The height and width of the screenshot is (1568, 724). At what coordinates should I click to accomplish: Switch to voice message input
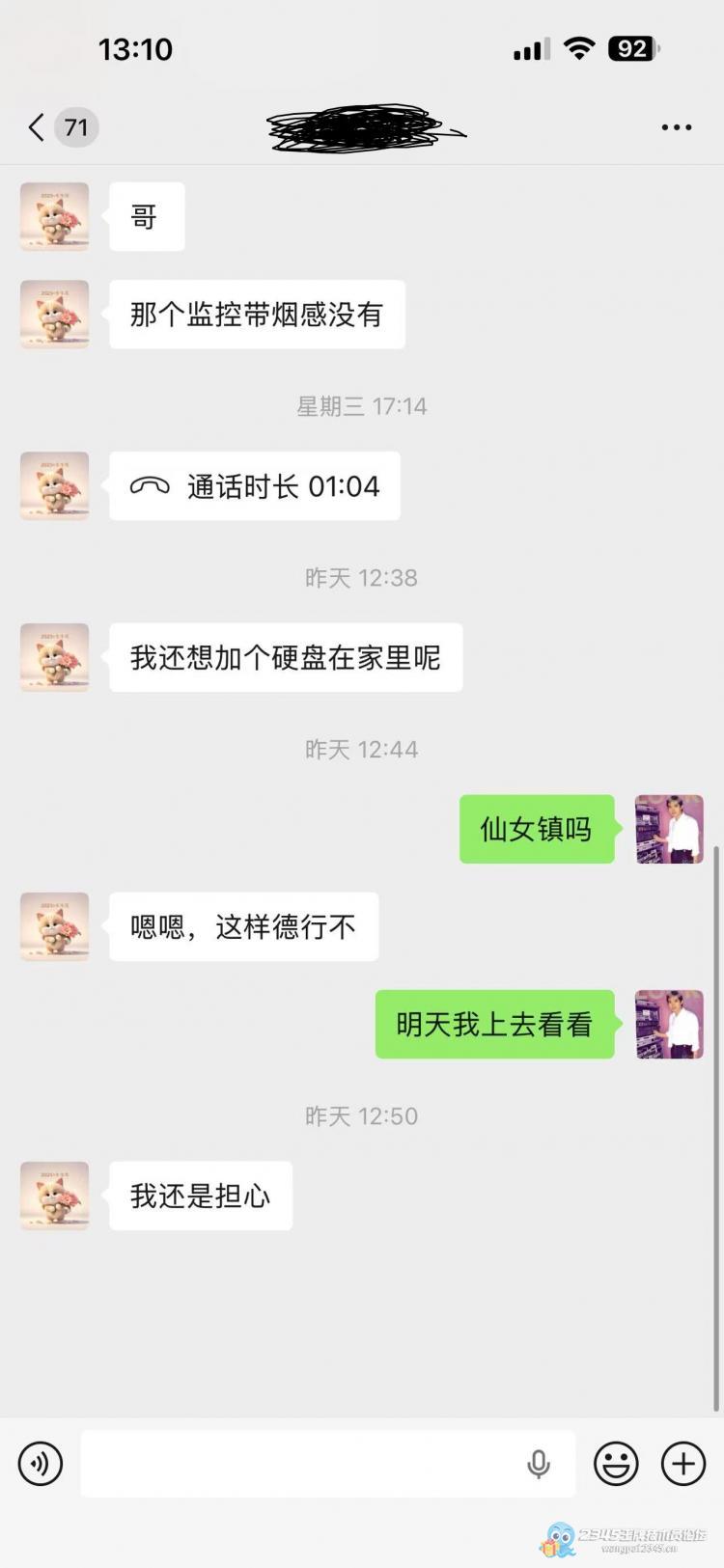[x=41, y=1464]
